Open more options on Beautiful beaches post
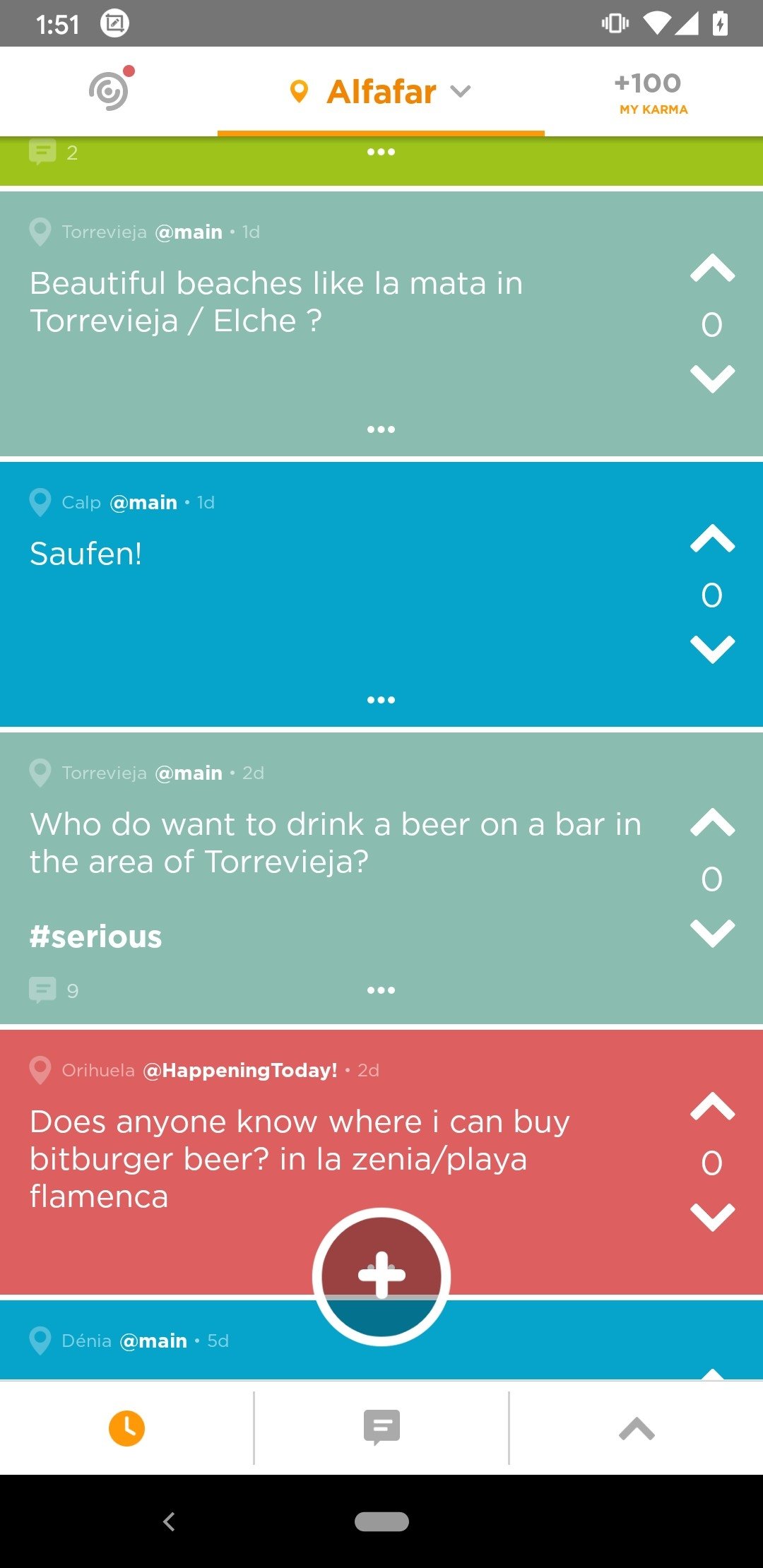763x1568 pixels. click(381, 429)
